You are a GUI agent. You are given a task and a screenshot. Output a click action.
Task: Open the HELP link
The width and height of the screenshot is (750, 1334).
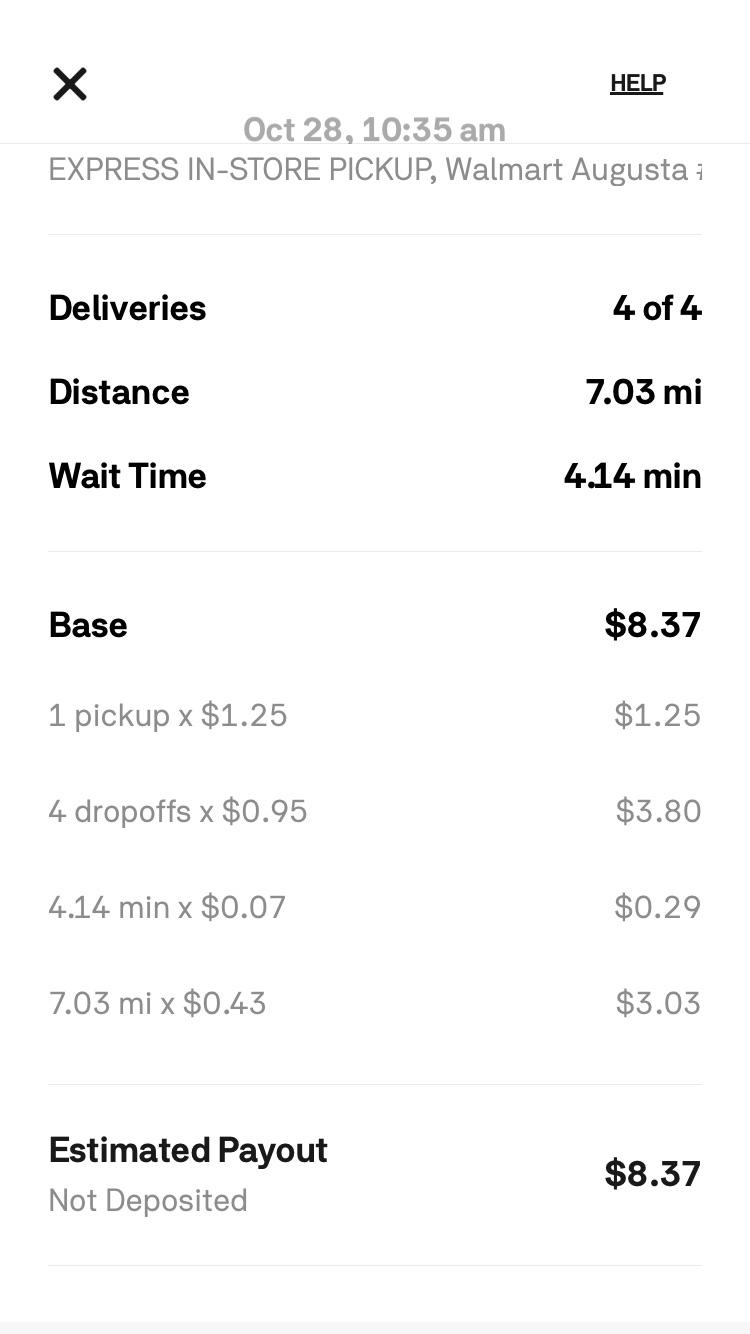(637, 83)
